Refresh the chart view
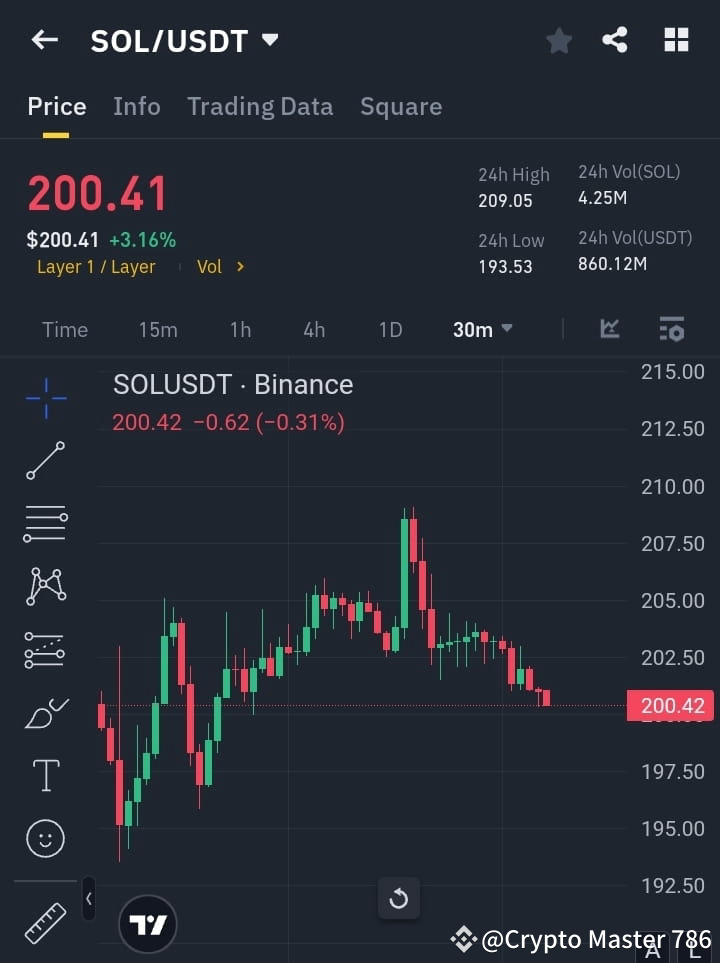720x963 pixels. click(398, 898)
